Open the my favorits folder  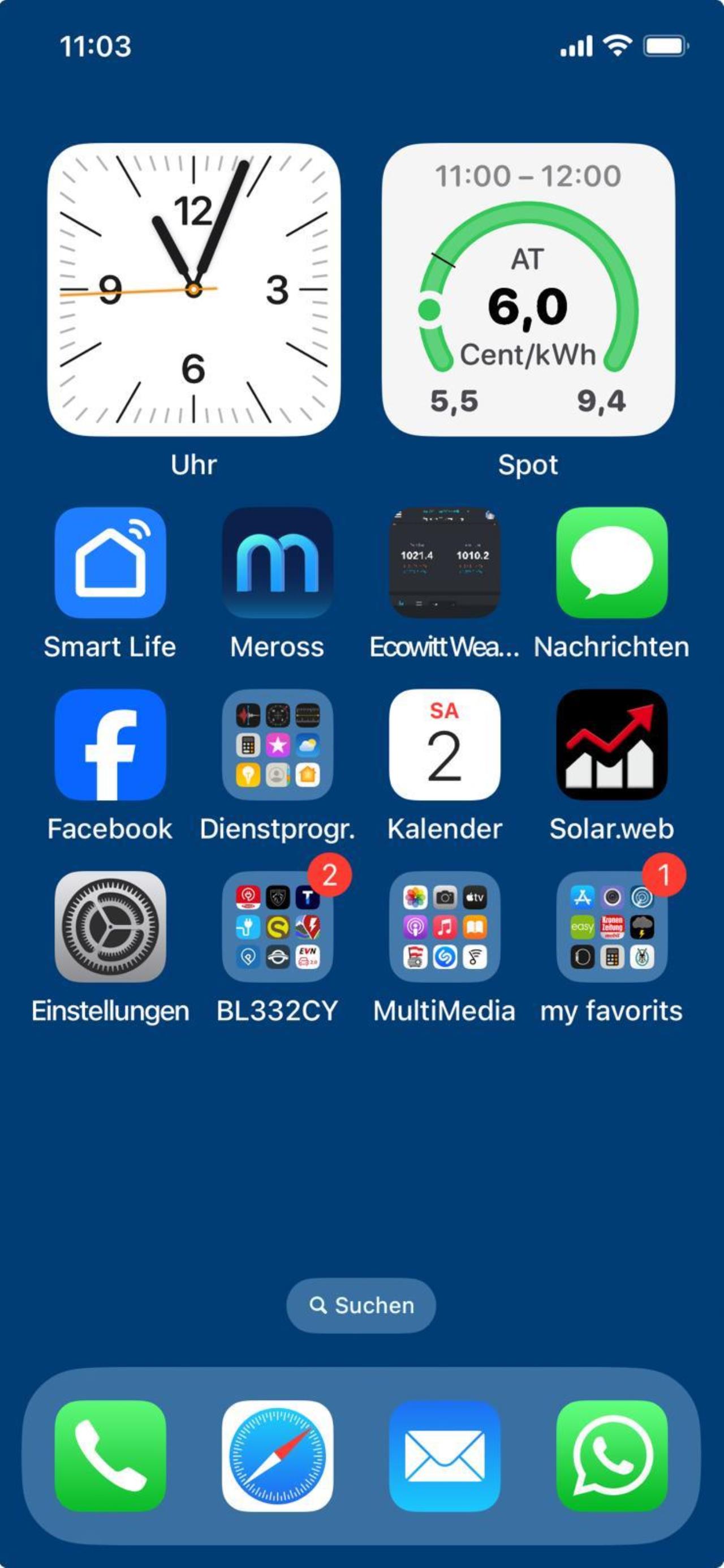pyautogui.click(x=612, y=926)
